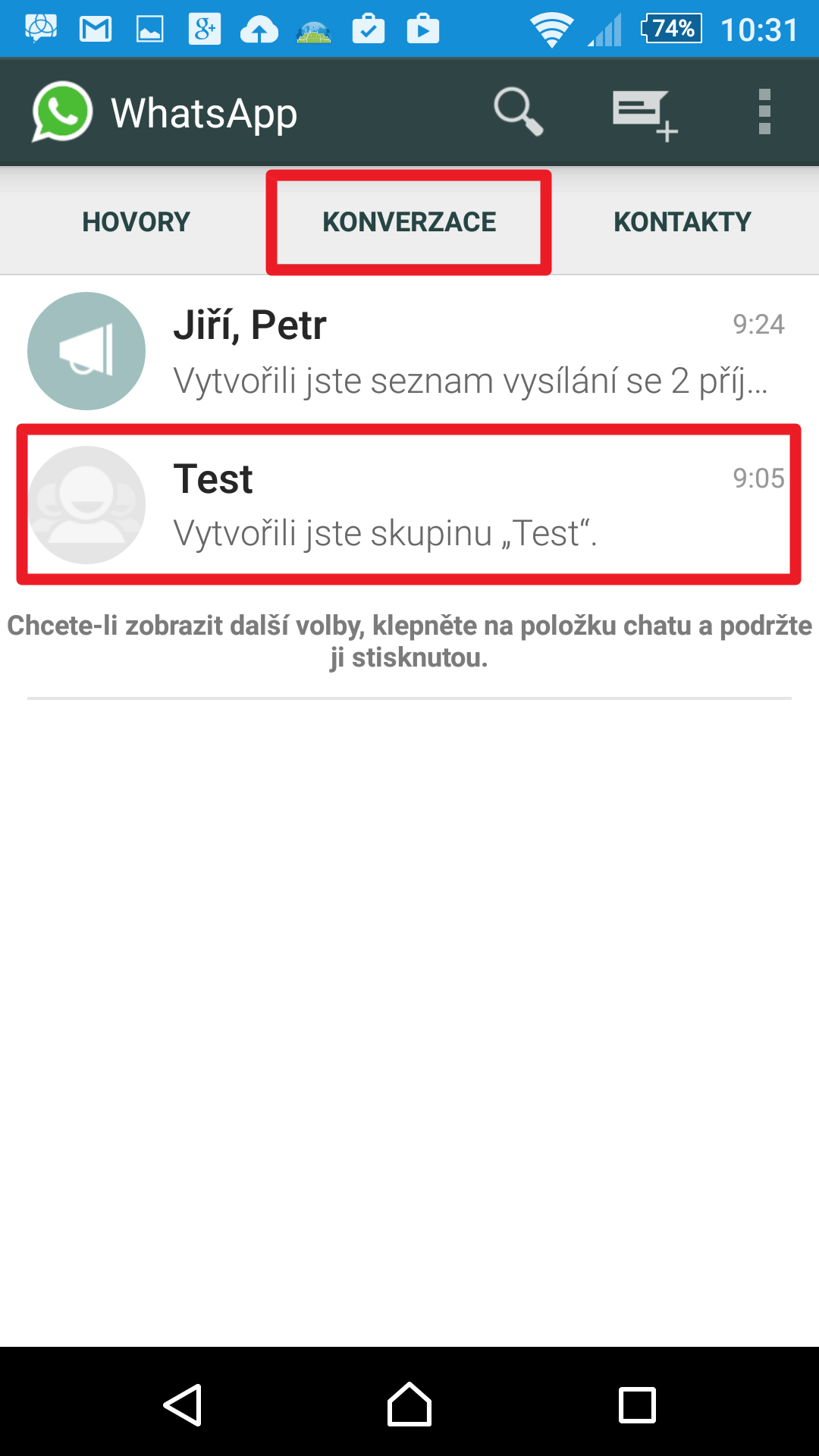
Task: Open the overflow menu
Action: pos(764,112)
